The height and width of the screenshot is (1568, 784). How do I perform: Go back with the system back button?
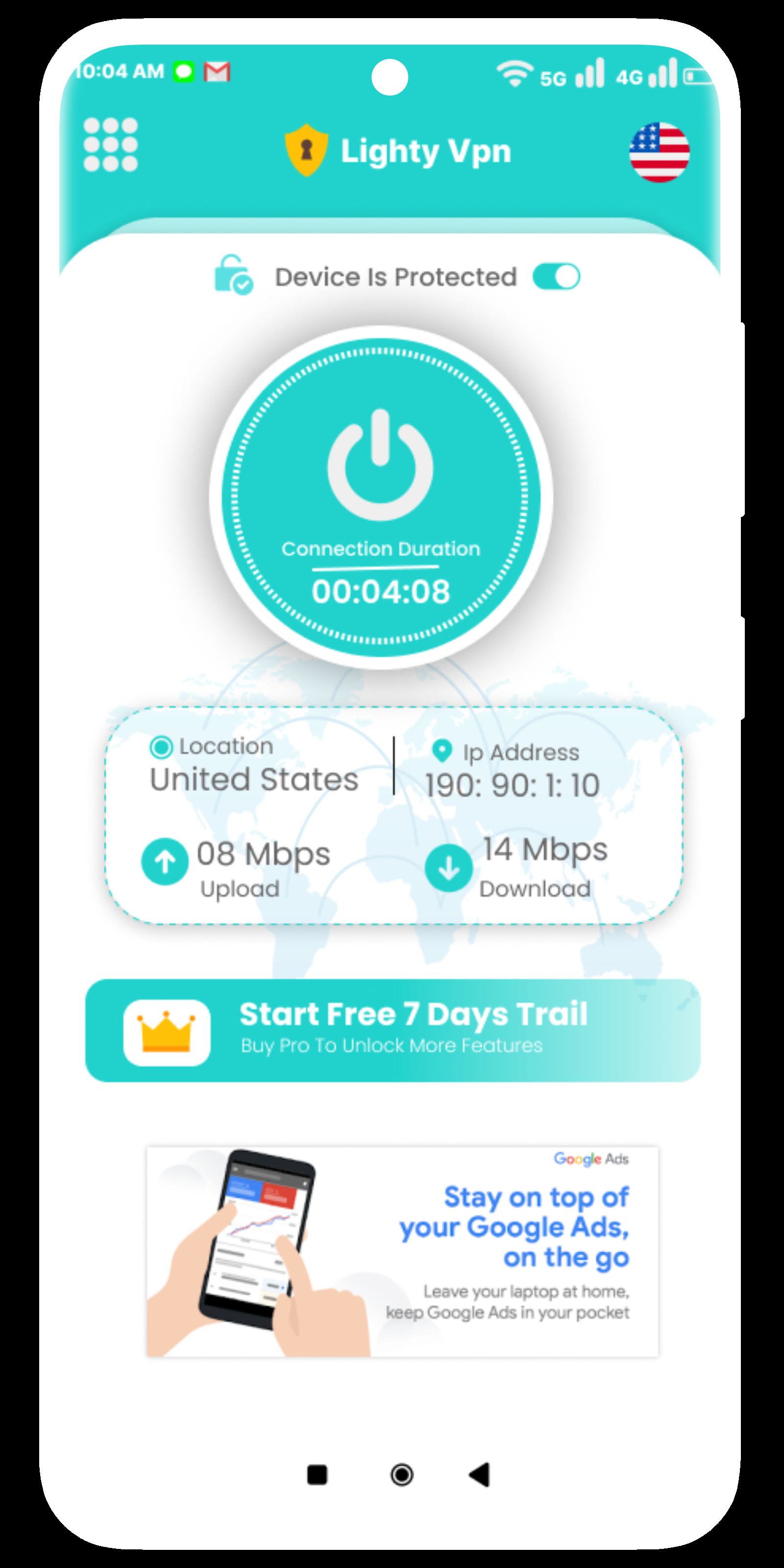[480, 1474]
